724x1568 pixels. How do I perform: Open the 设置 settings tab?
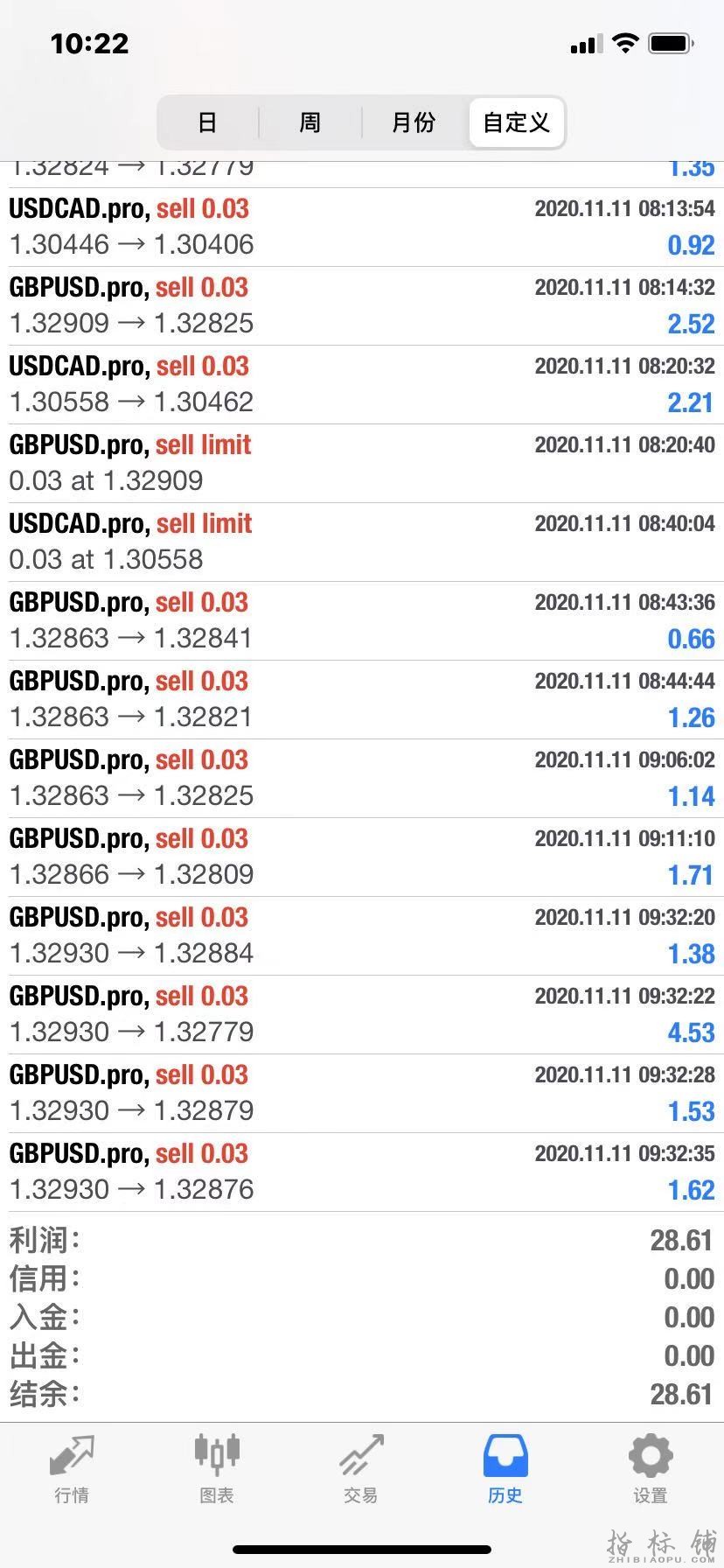pos(650,1470)
